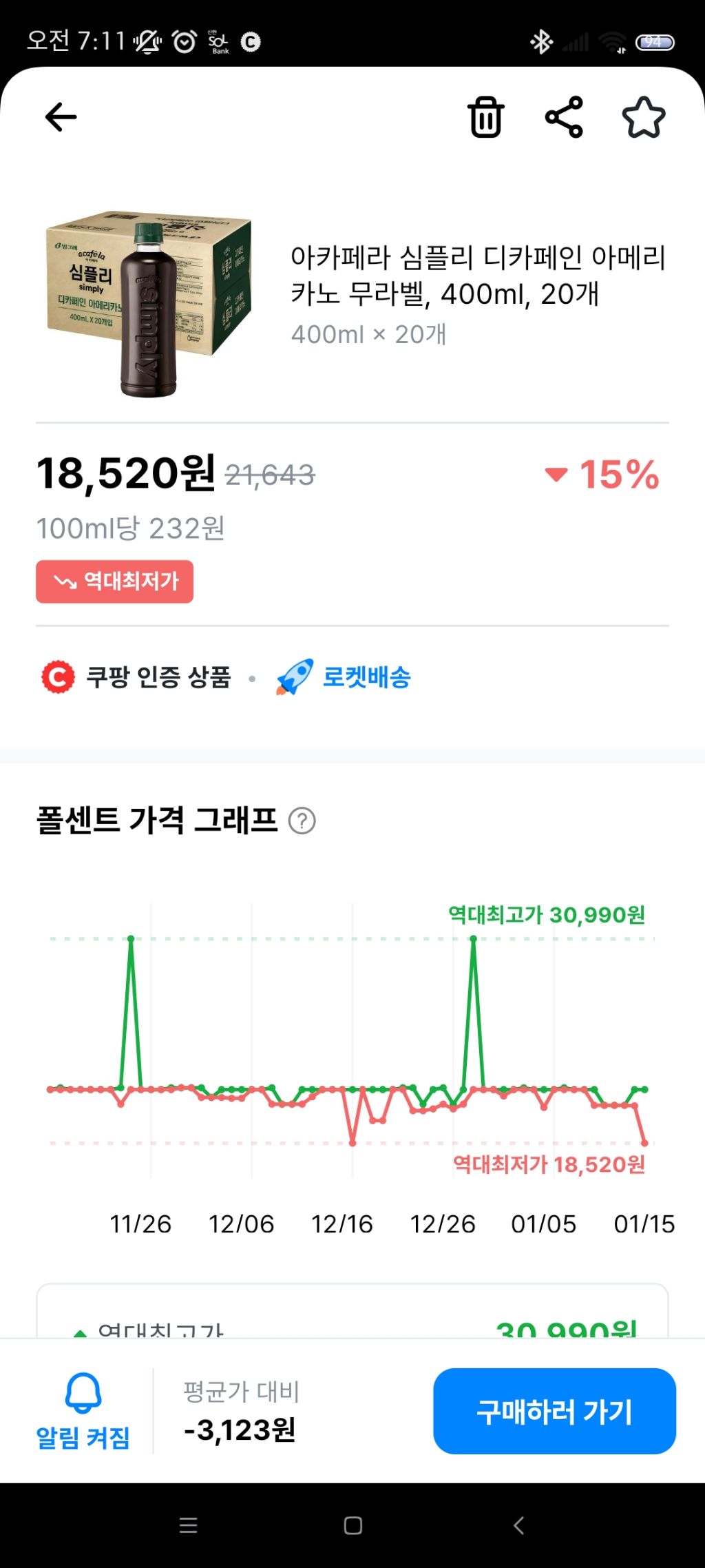Image resolution: width=705 pixels, height=1568 pixels.
Task: Tap 구매하러 가기 to go purchase
Action: (x=554, y=1411)
